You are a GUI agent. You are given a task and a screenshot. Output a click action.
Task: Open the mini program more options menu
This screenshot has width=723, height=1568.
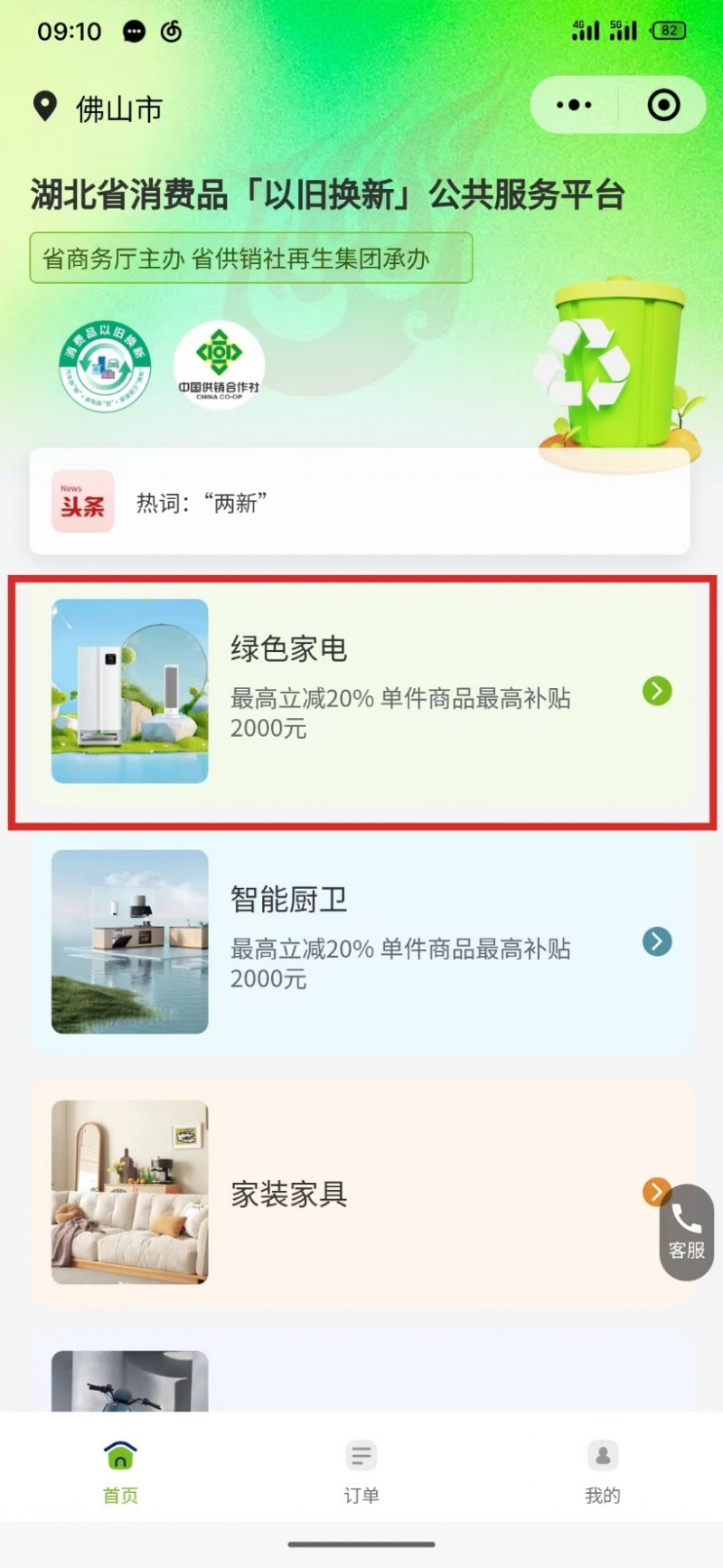tap(574, 106)
